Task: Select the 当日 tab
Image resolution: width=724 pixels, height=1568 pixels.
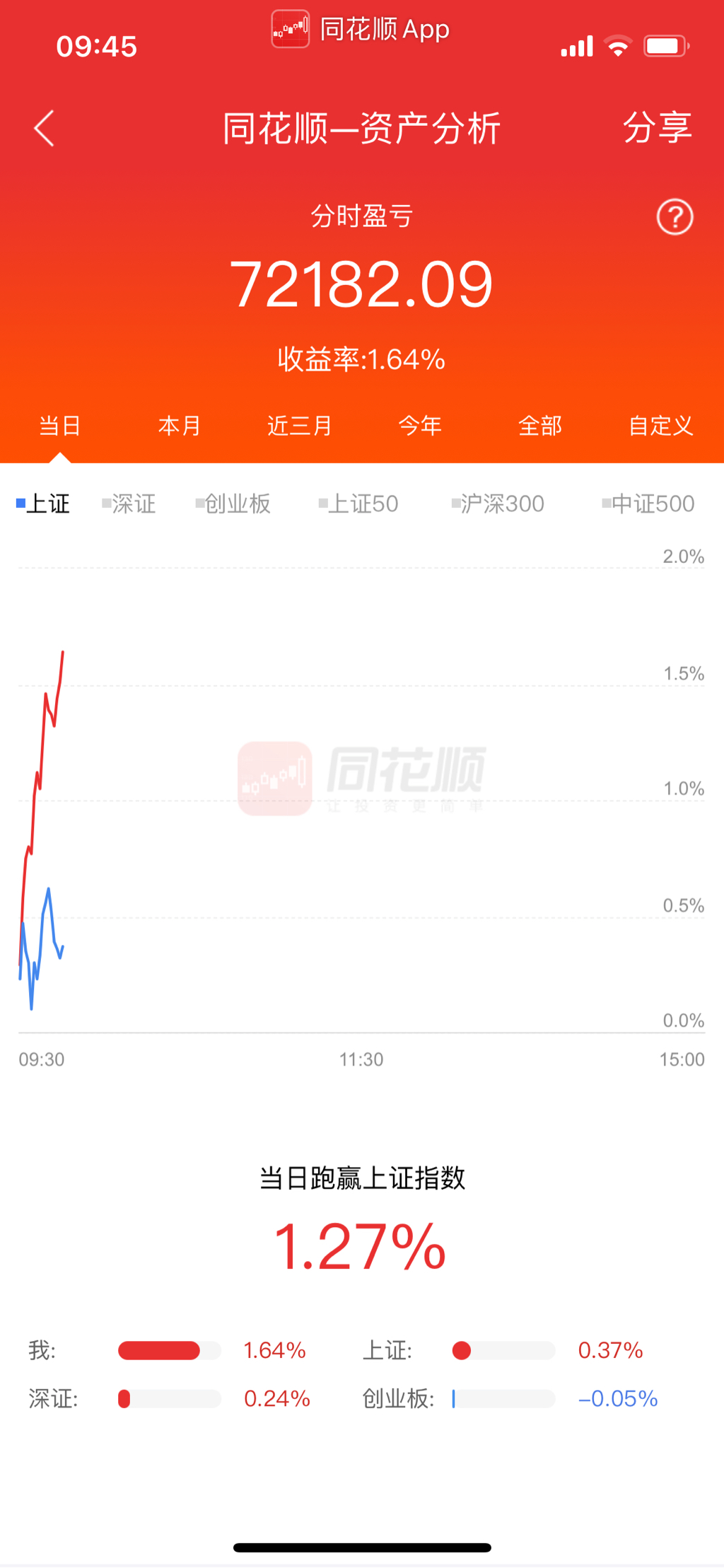Action: tap(60, 426)
